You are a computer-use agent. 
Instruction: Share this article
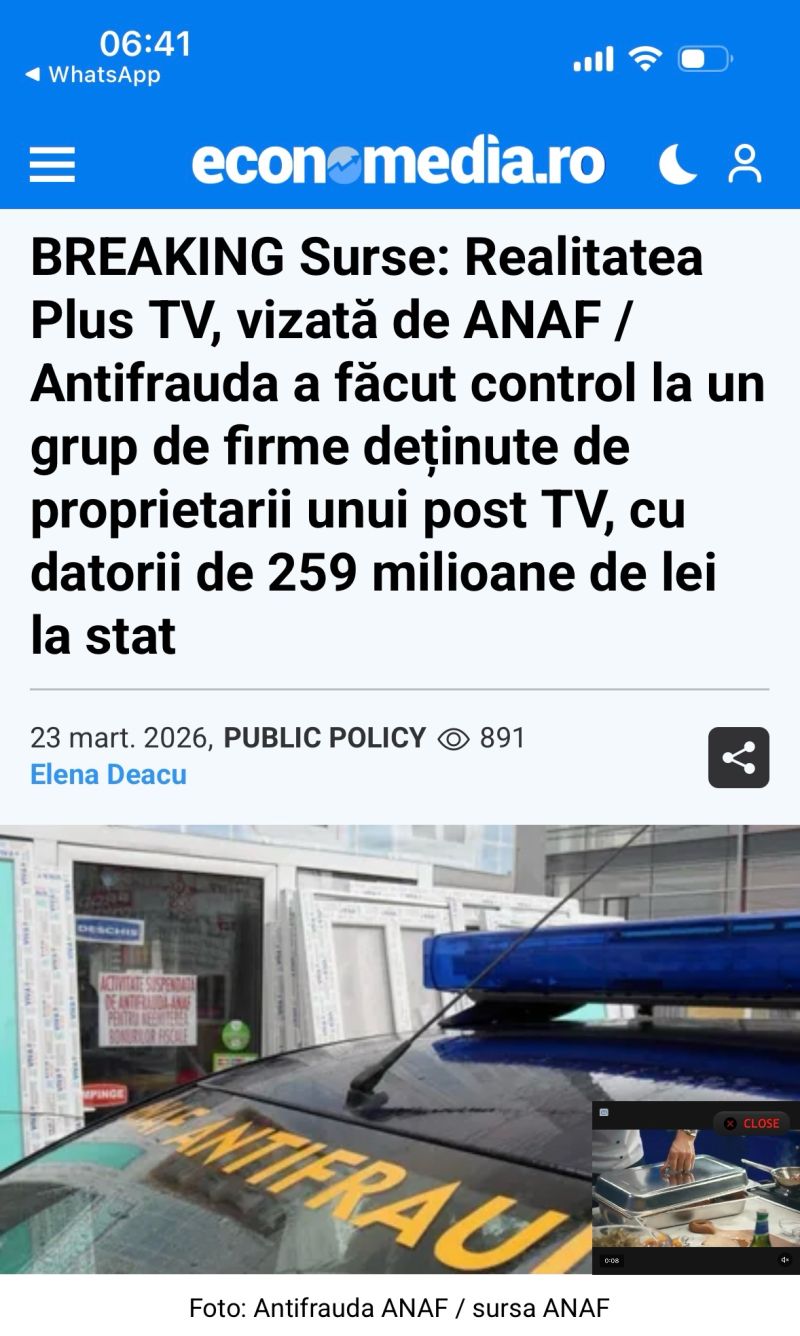point(738,757)
